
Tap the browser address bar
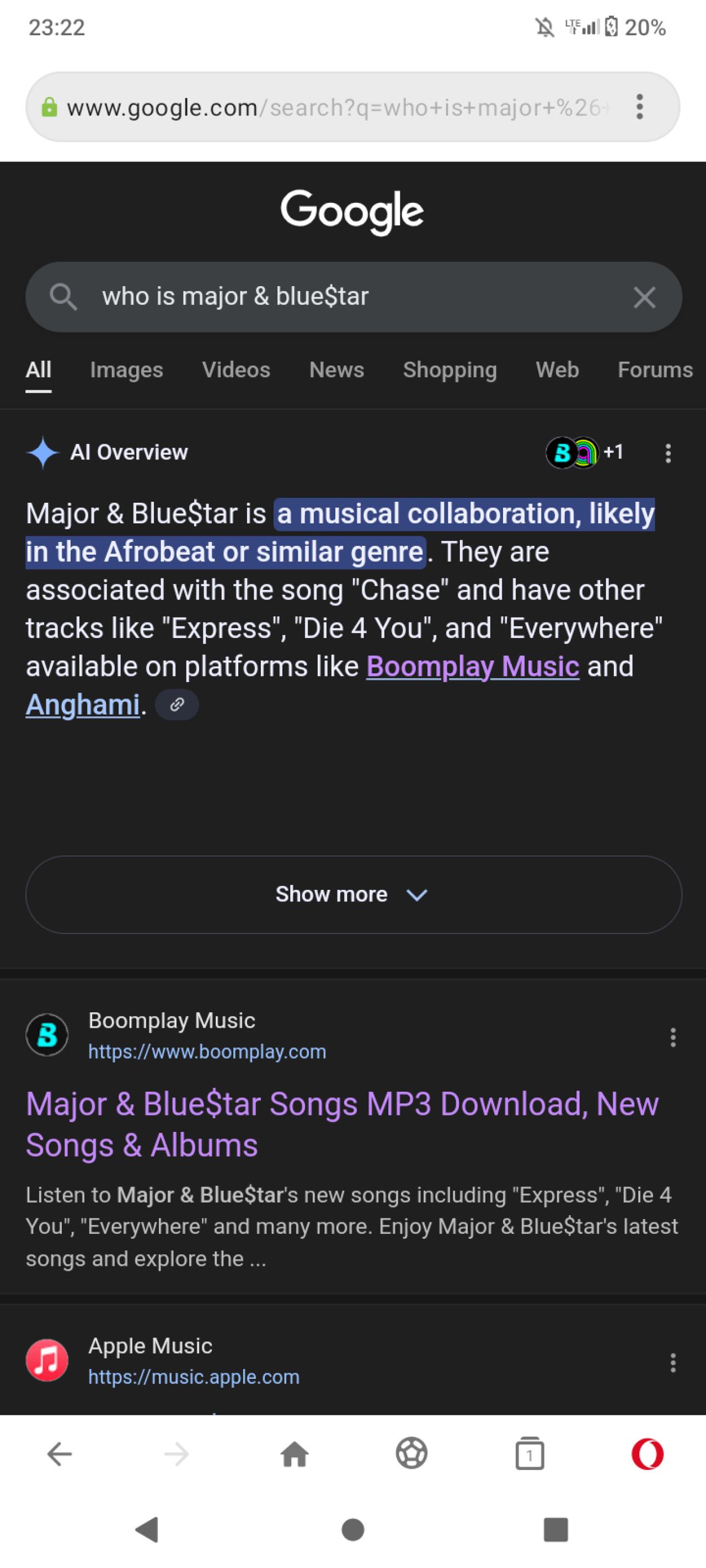pos(329,108)
